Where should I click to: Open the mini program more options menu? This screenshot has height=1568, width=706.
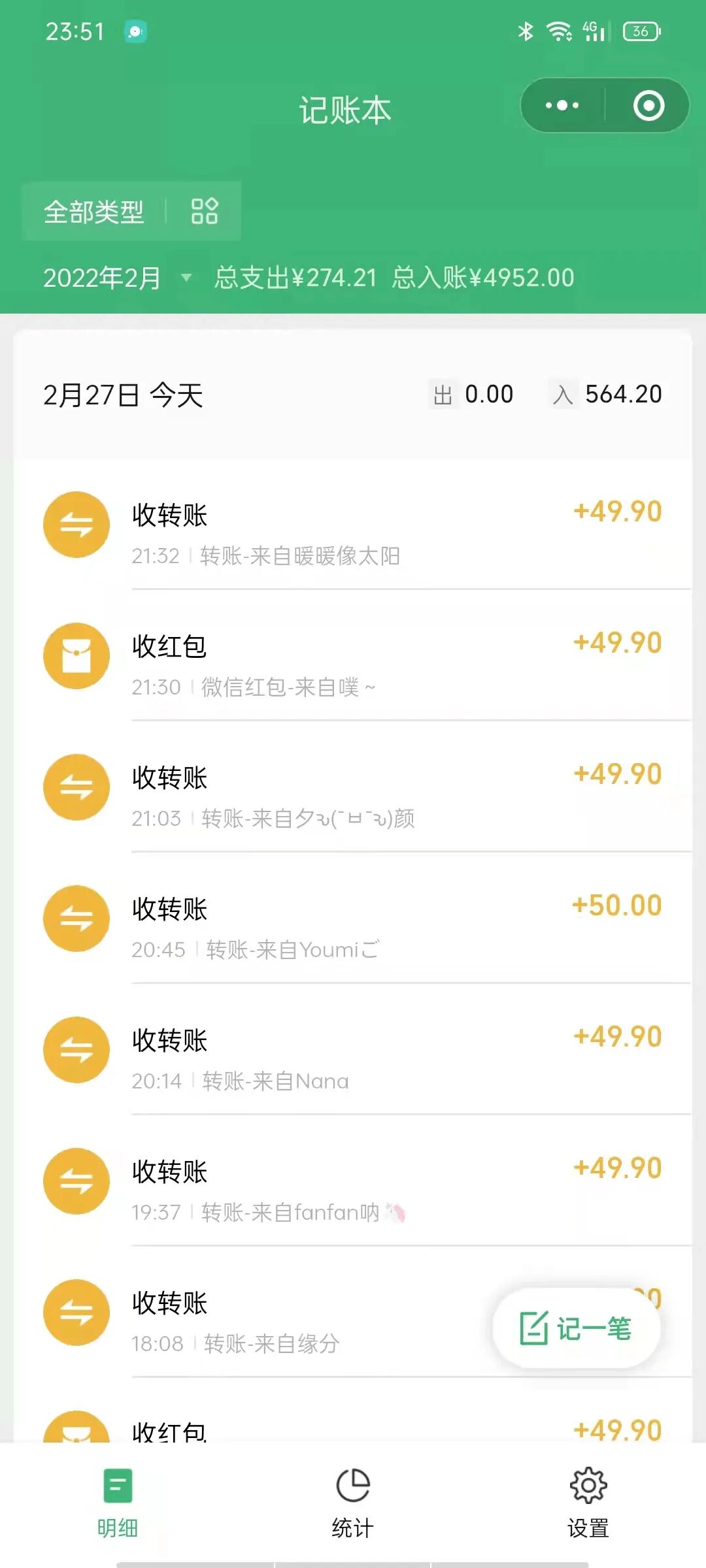pos(562,106)
